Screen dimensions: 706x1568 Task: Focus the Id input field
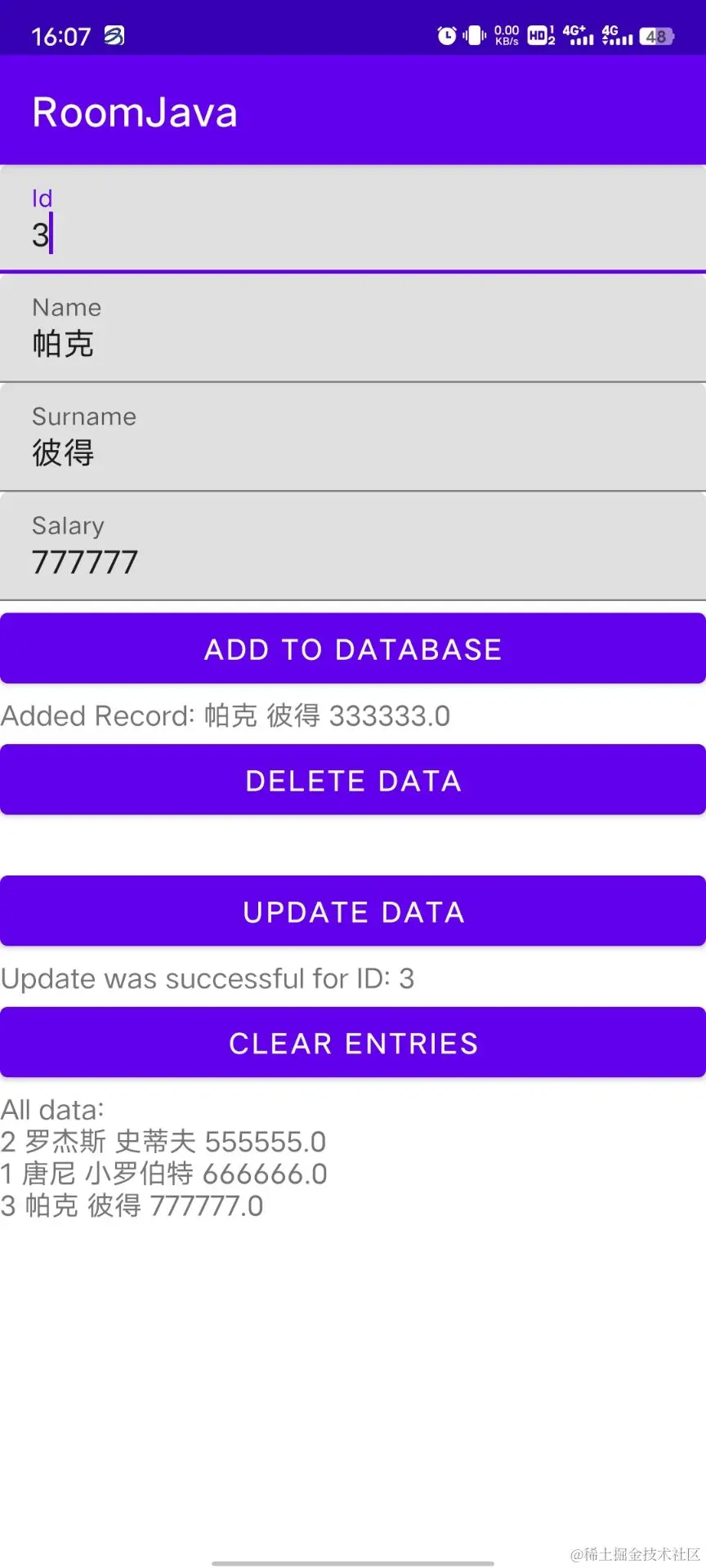(x=353, y=219)
